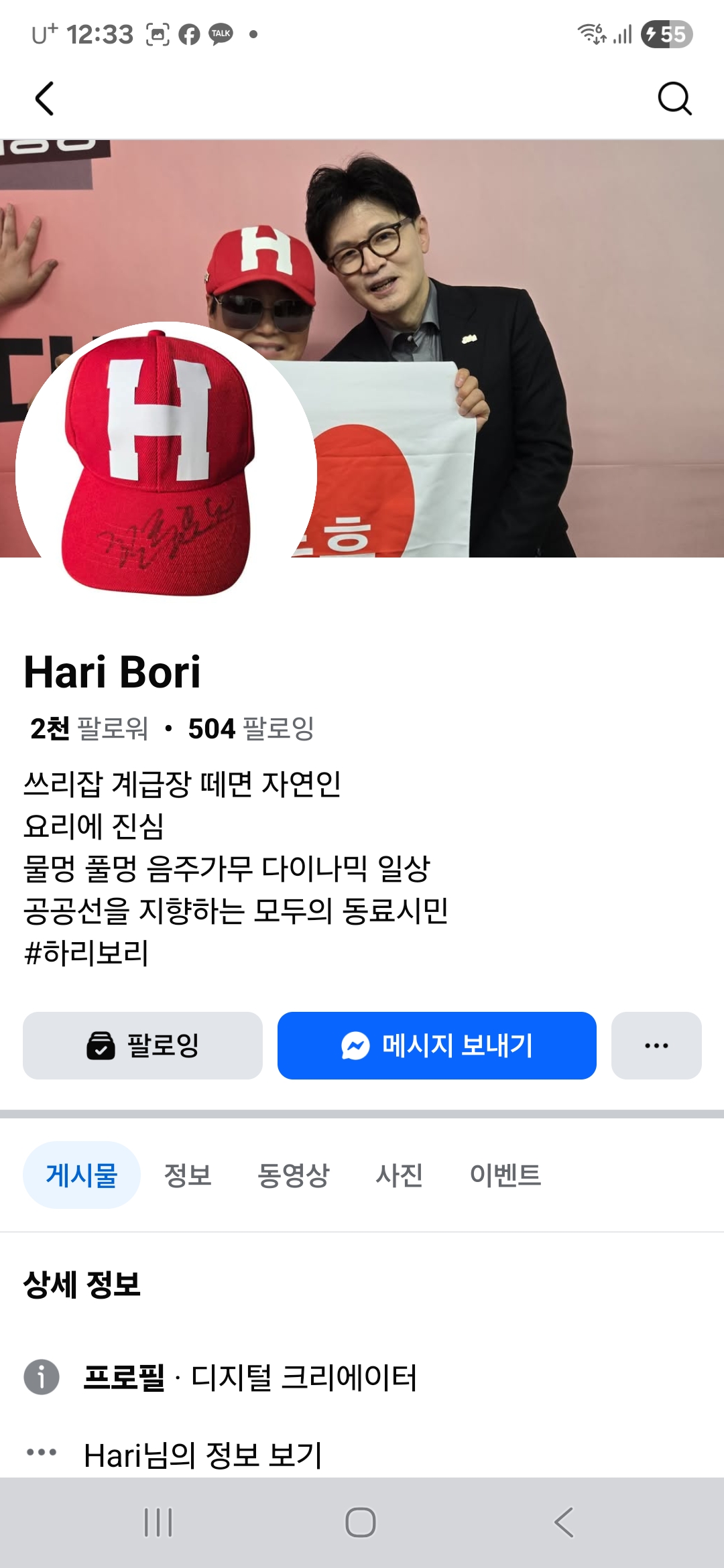Tap the system home button
The height and width of the screenshot is (1568, 724).
pyautogui.click(x=361, y=1522)
